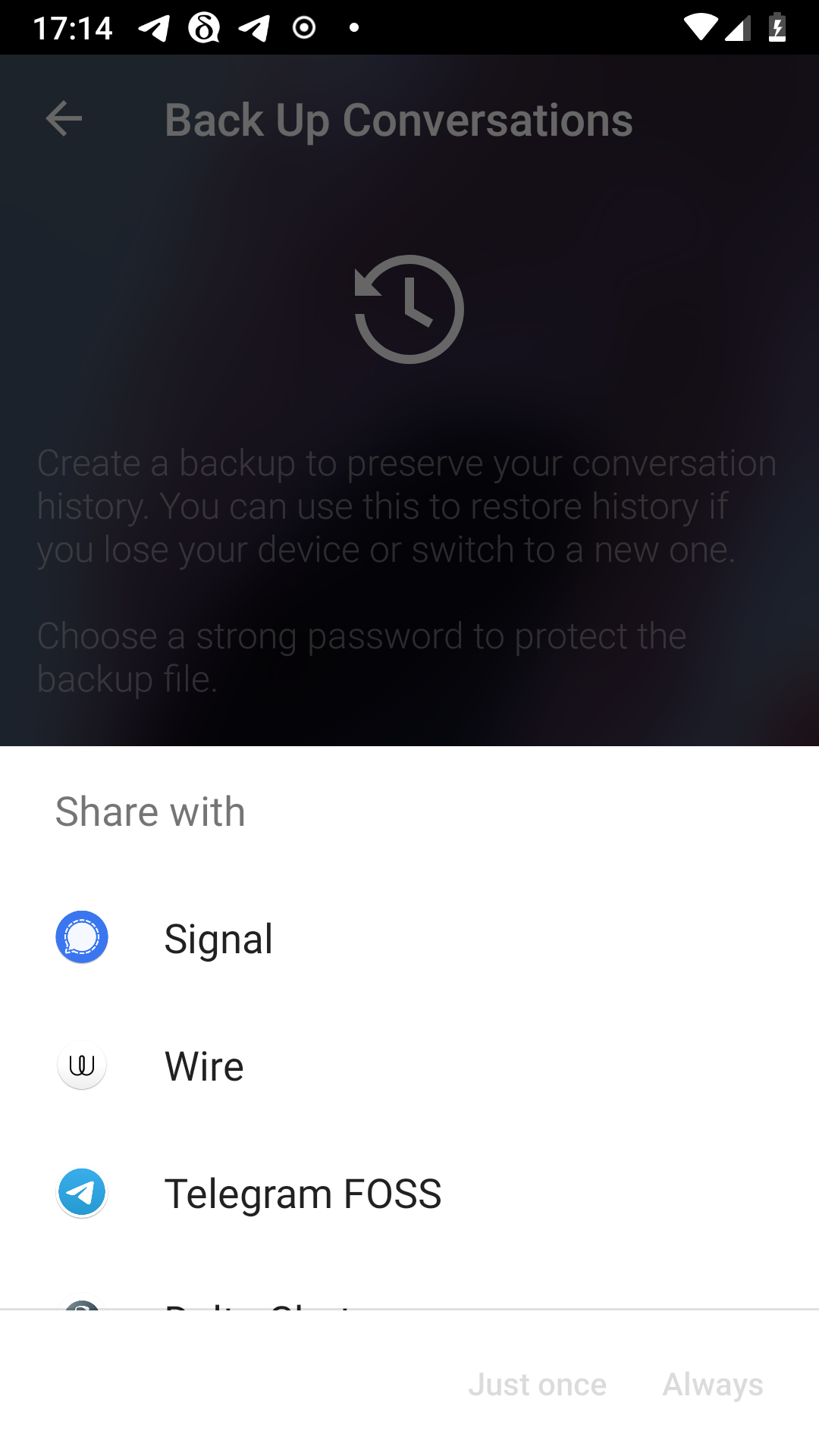Tap the back arrow to leave backup screen

tap(62, 119)
